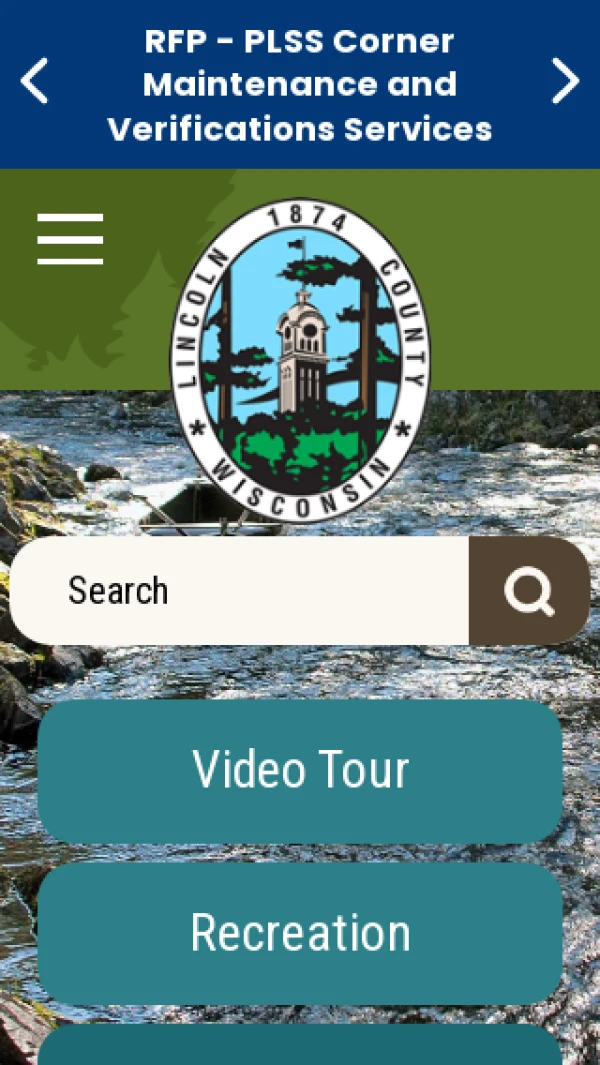The width and height of the screenshot is (600, 1065).
Task: Open the Video Tour page
Action: click(x=300, y=770)
